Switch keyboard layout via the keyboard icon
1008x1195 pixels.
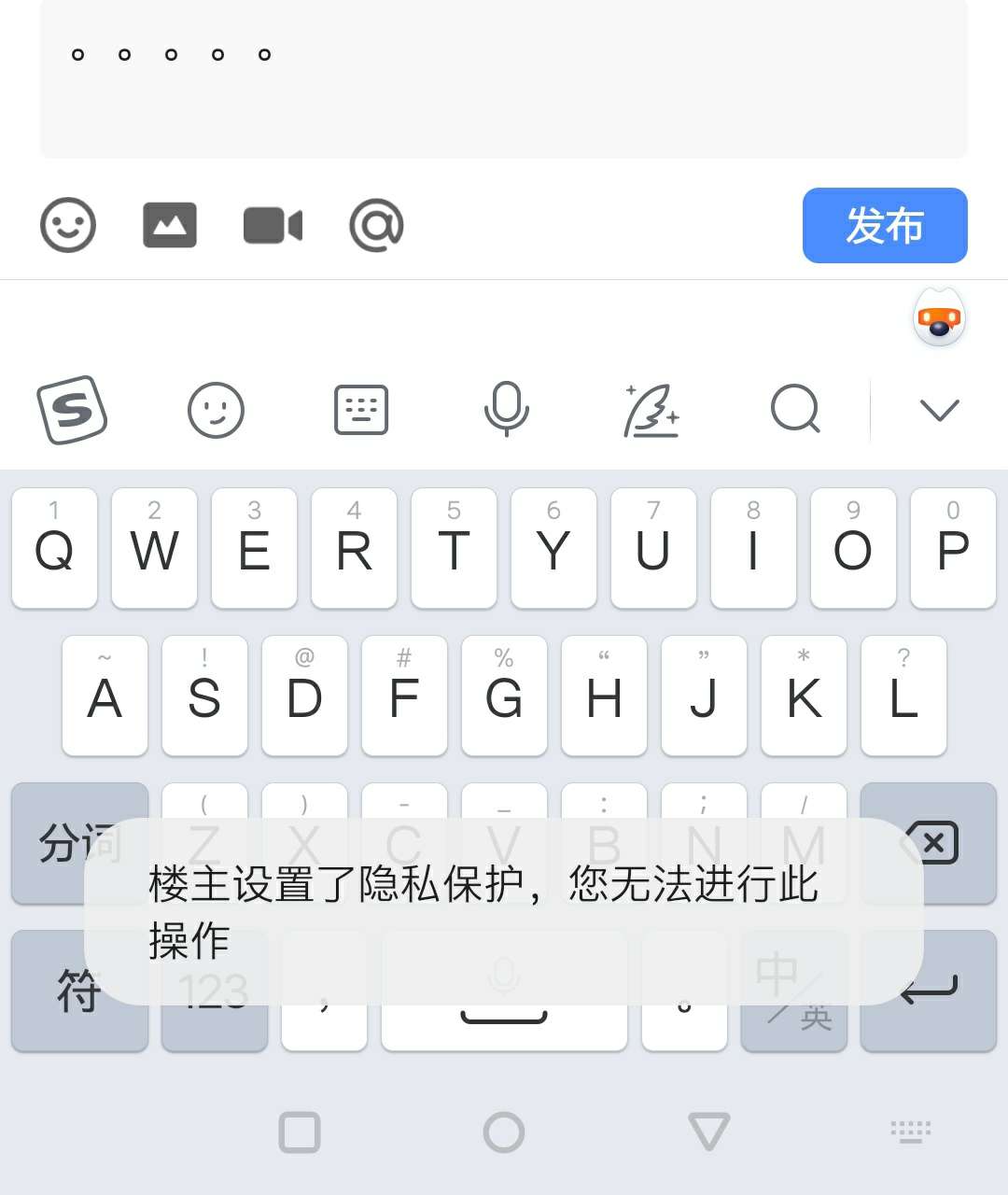361,410
